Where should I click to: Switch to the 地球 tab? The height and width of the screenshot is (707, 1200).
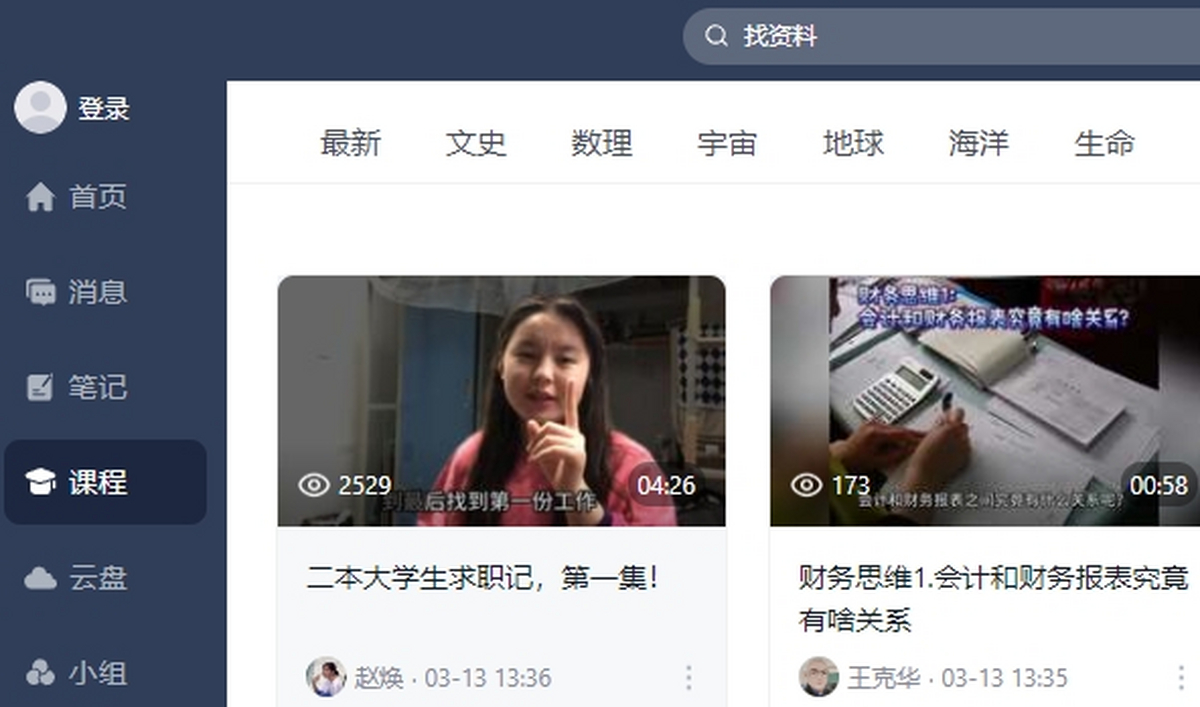[853, 143]
